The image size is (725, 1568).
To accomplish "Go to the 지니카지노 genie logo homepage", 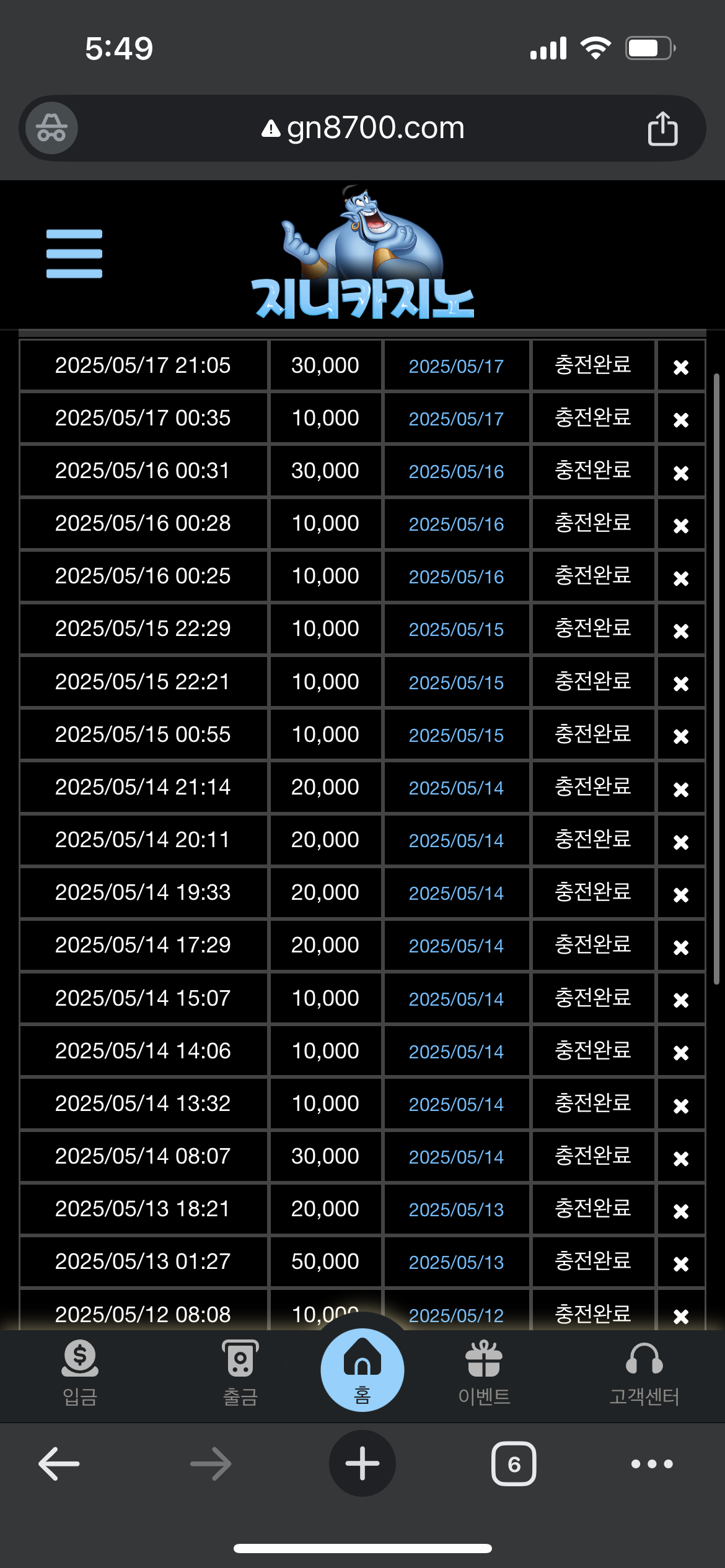I will [x=362, y=253].
